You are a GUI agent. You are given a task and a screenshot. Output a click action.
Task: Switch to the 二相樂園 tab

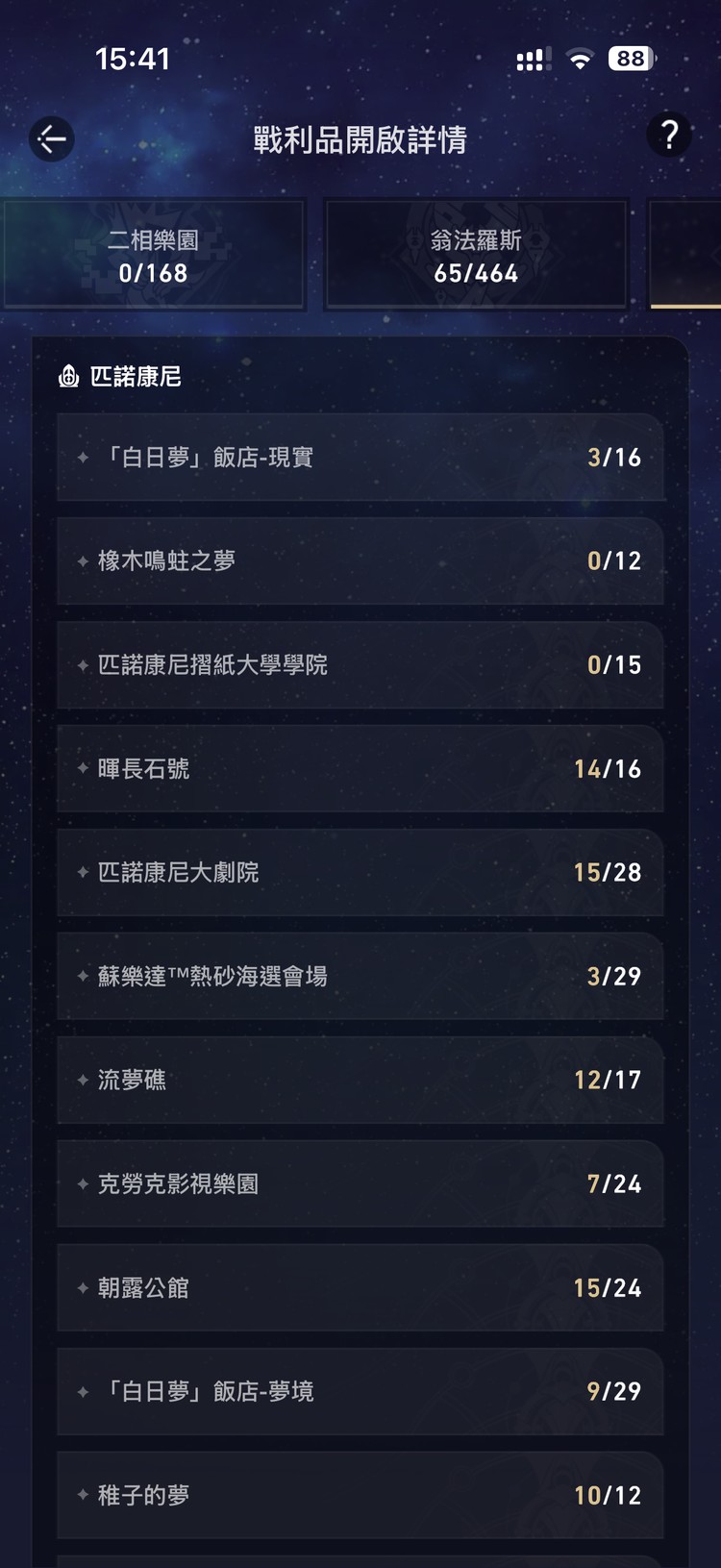pos(156,254)
